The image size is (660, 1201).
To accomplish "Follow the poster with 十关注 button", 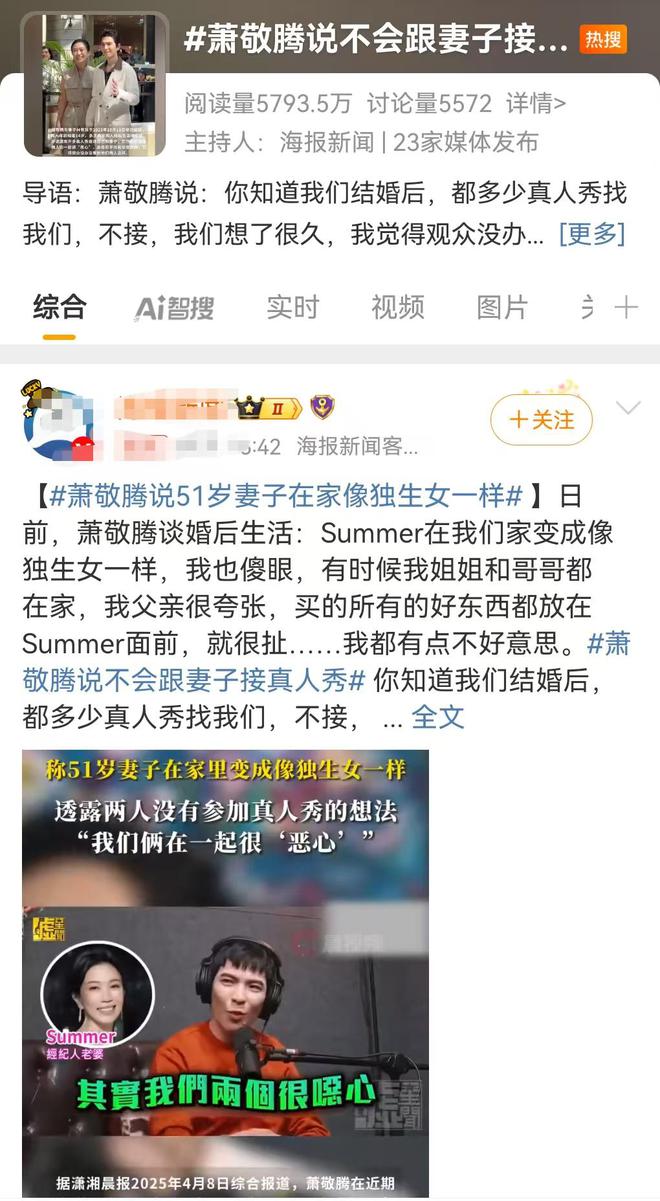I will pyautogui.click(x=541, y=420).
